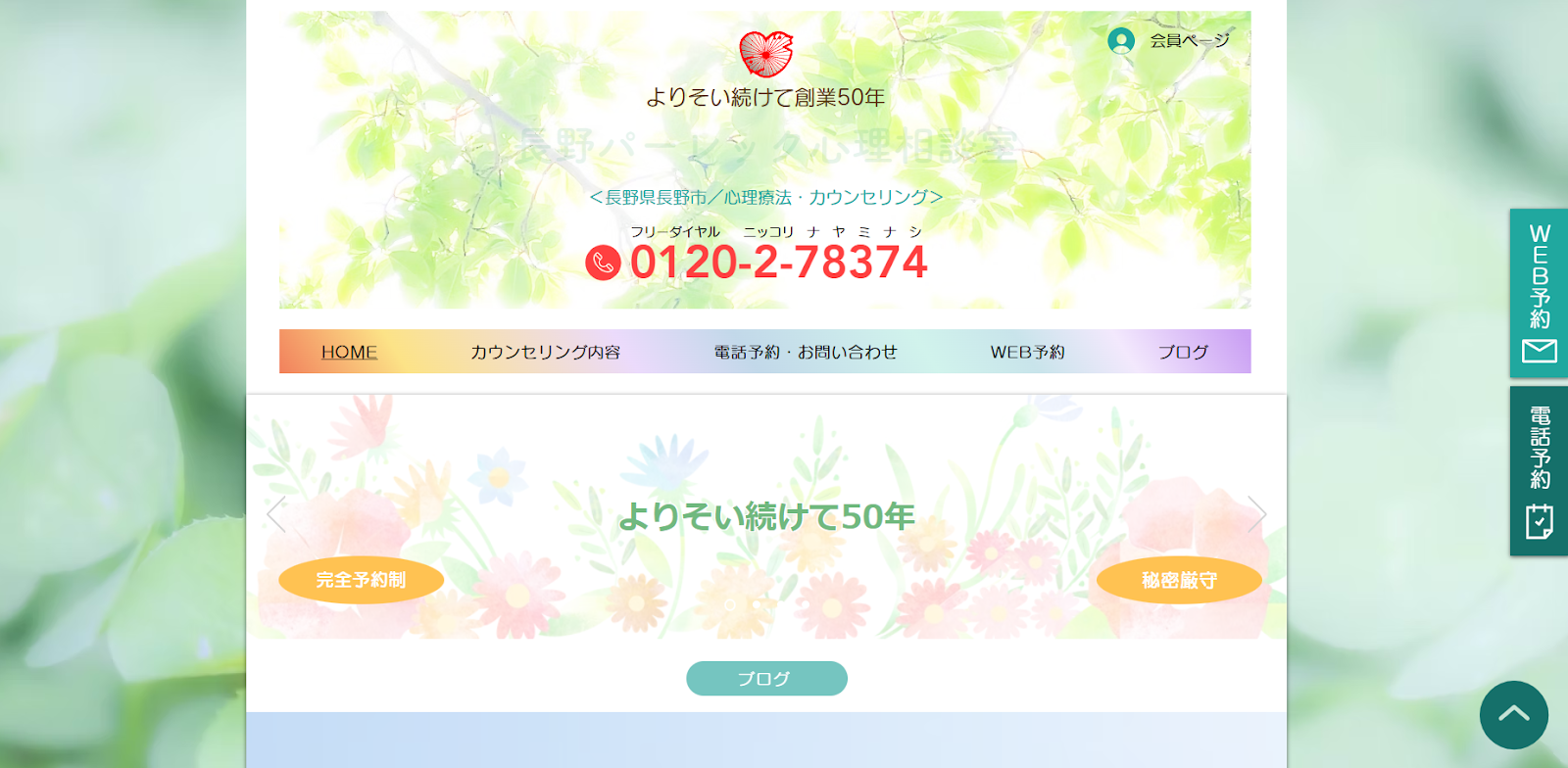The height and width of the screenshot is (768, 1568).
Task: Call the 0120-2-78374 free dial number
Action: (777, 263)
